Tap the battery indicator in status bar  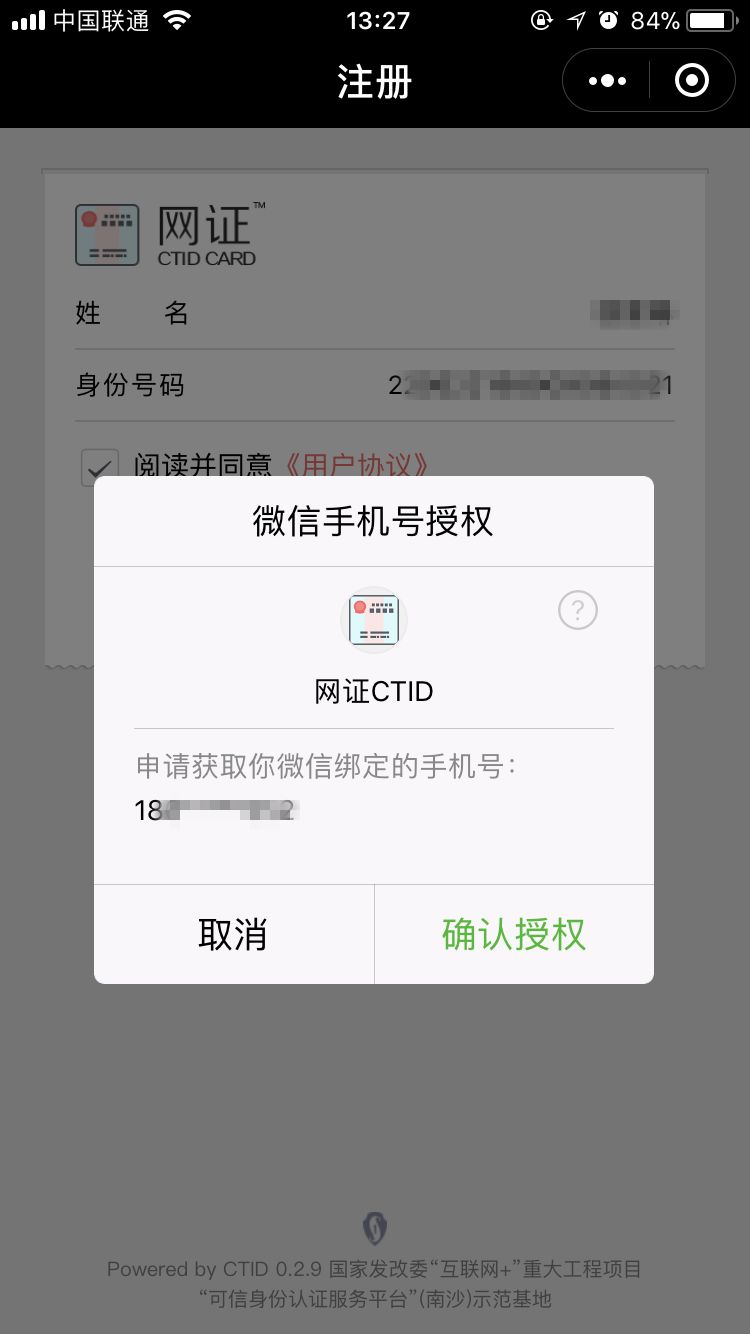(x=712, y=19)
